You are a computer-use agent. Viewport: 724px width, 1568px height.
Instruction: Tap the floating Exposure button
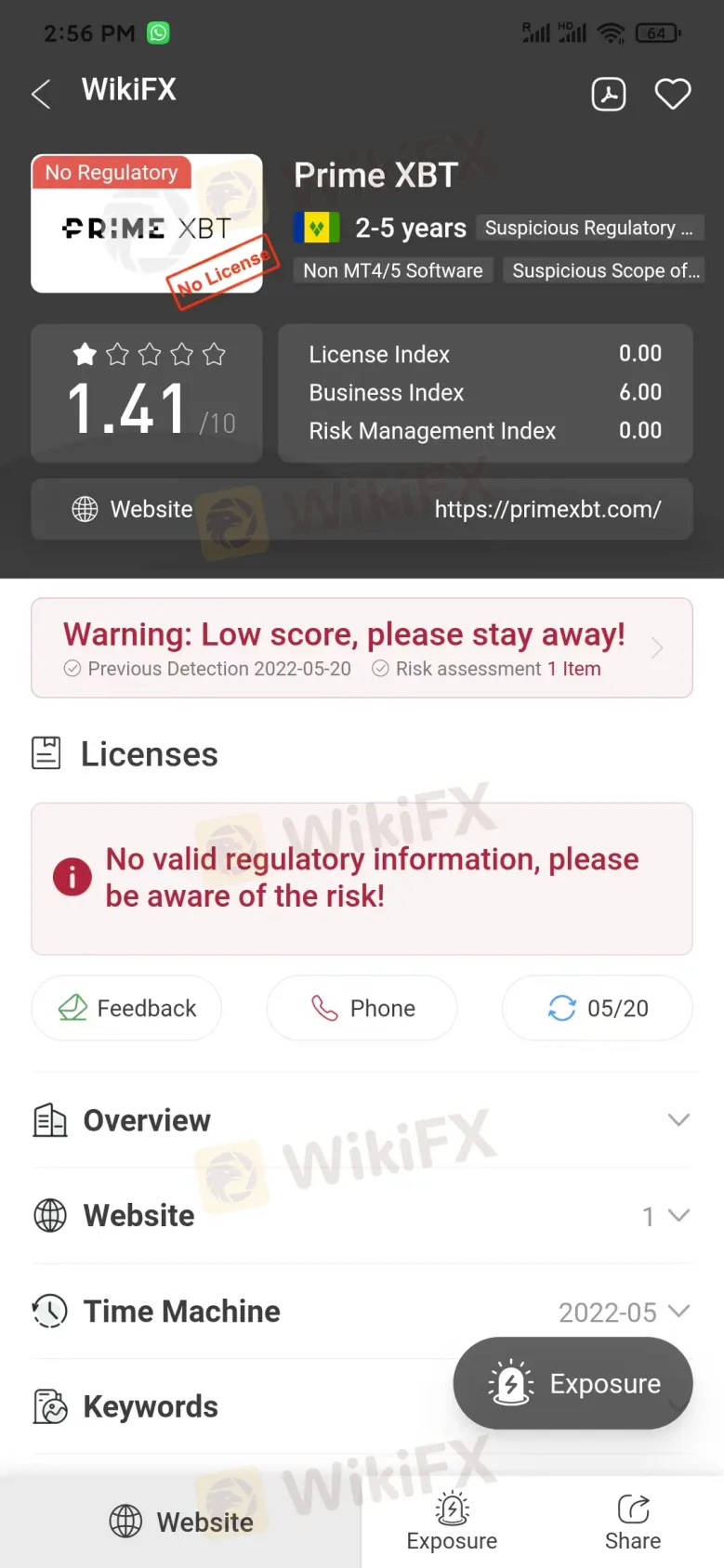click(573, 1383)
